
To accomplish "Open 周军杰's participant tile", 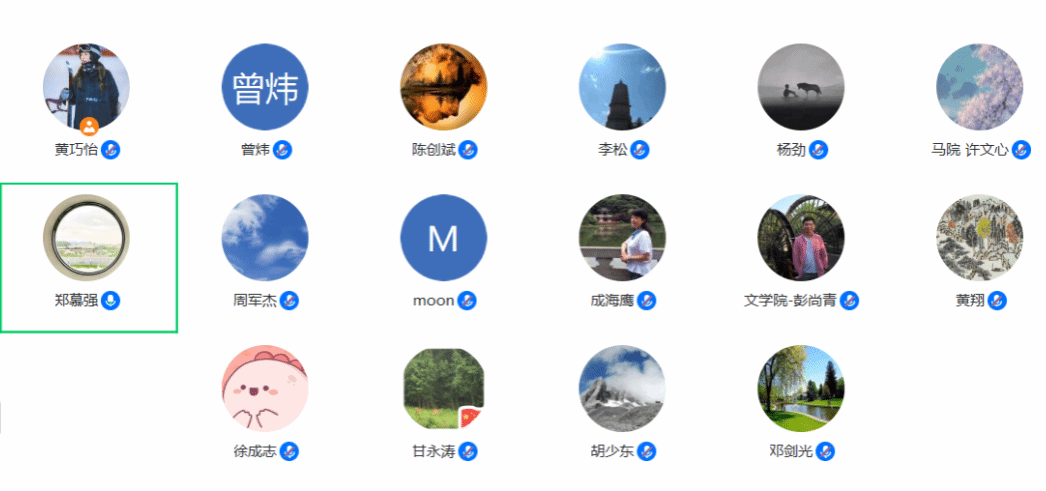I will [x=265, y=238].
